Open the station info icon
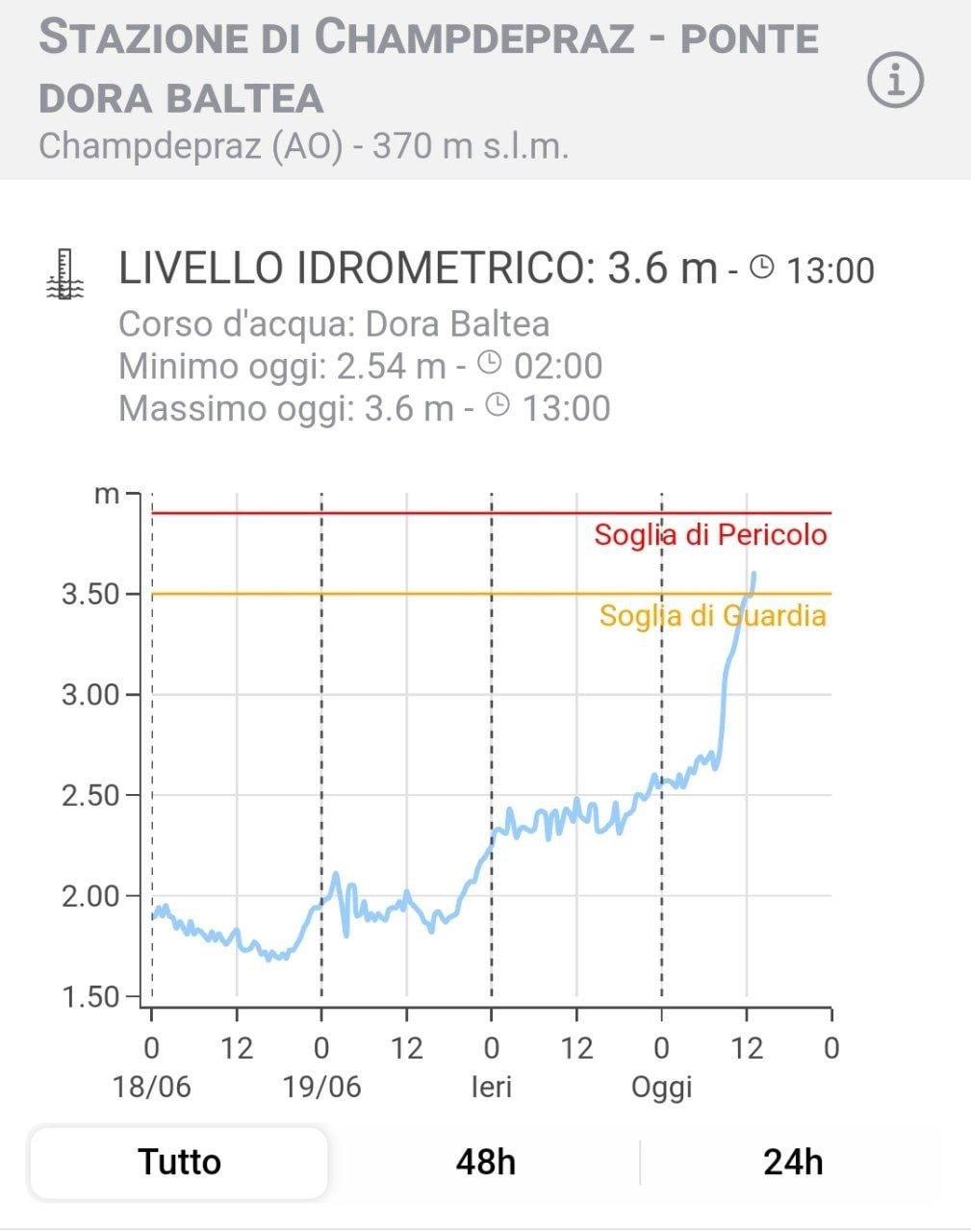The height and width of the screenshot is (1232, 971). click(895, 82)
